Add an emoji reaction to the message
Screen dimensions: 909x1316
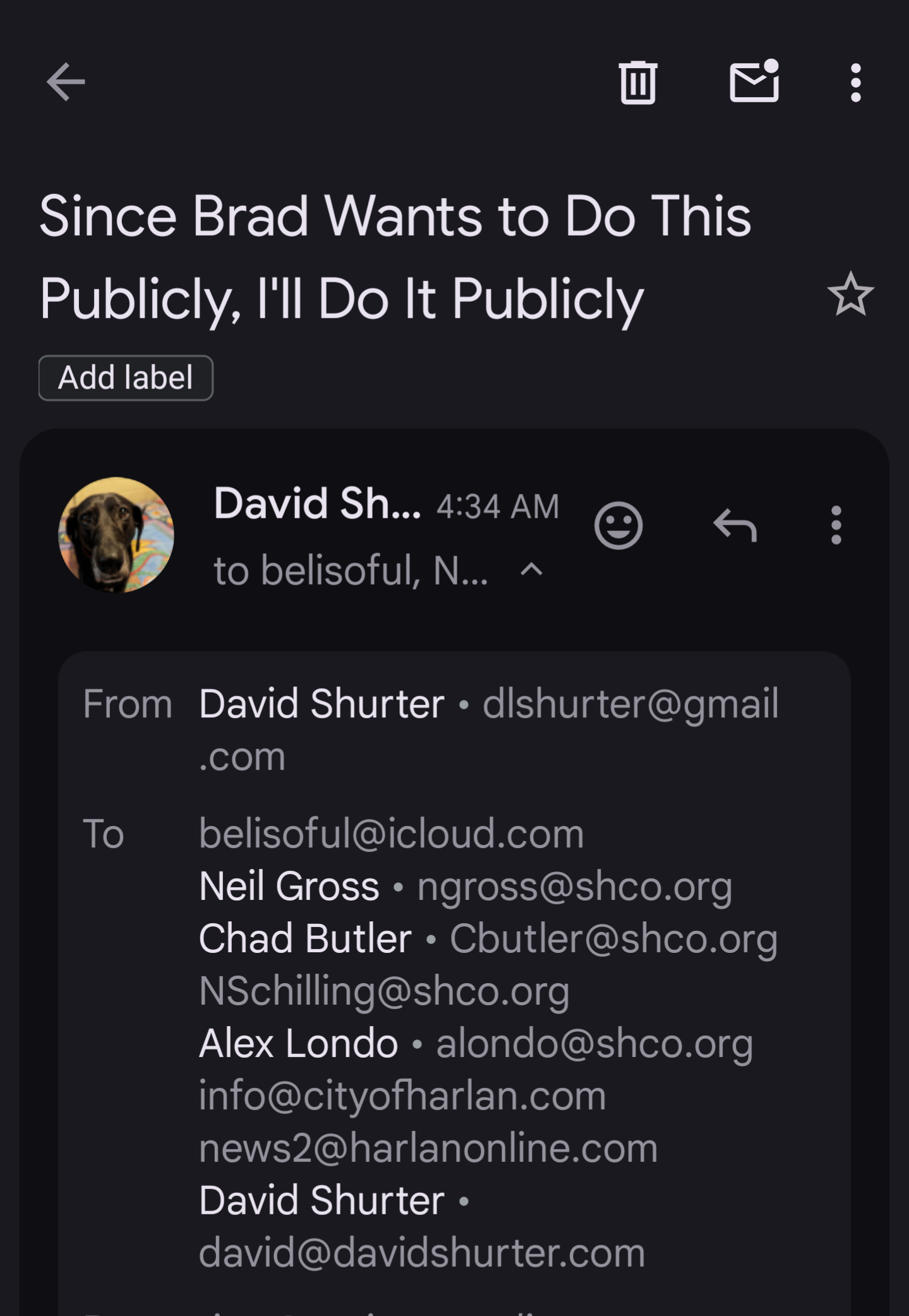[x=618, y=525]
